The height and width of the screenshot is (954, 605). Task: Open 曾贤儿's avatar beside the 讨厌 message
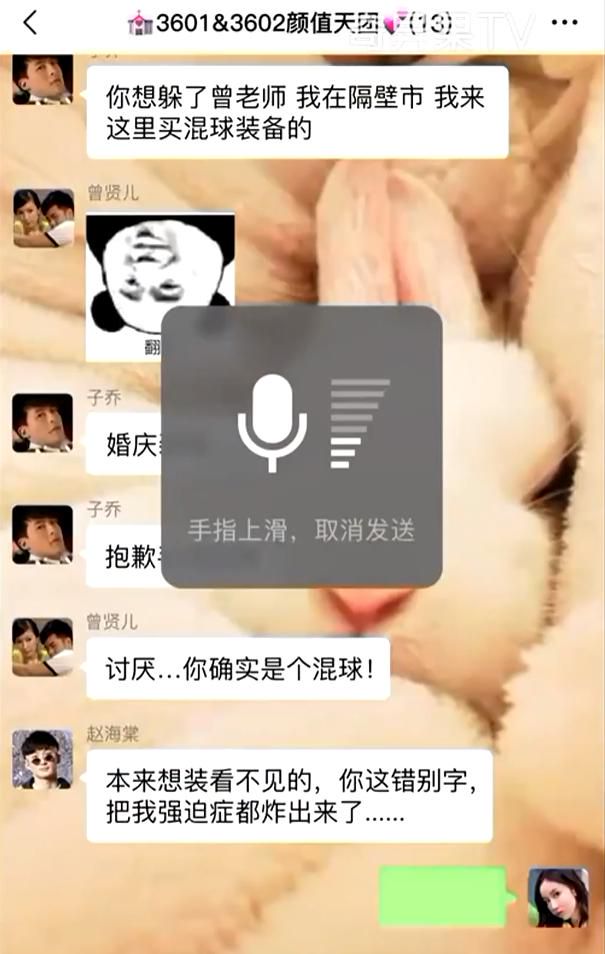point(42,647)
